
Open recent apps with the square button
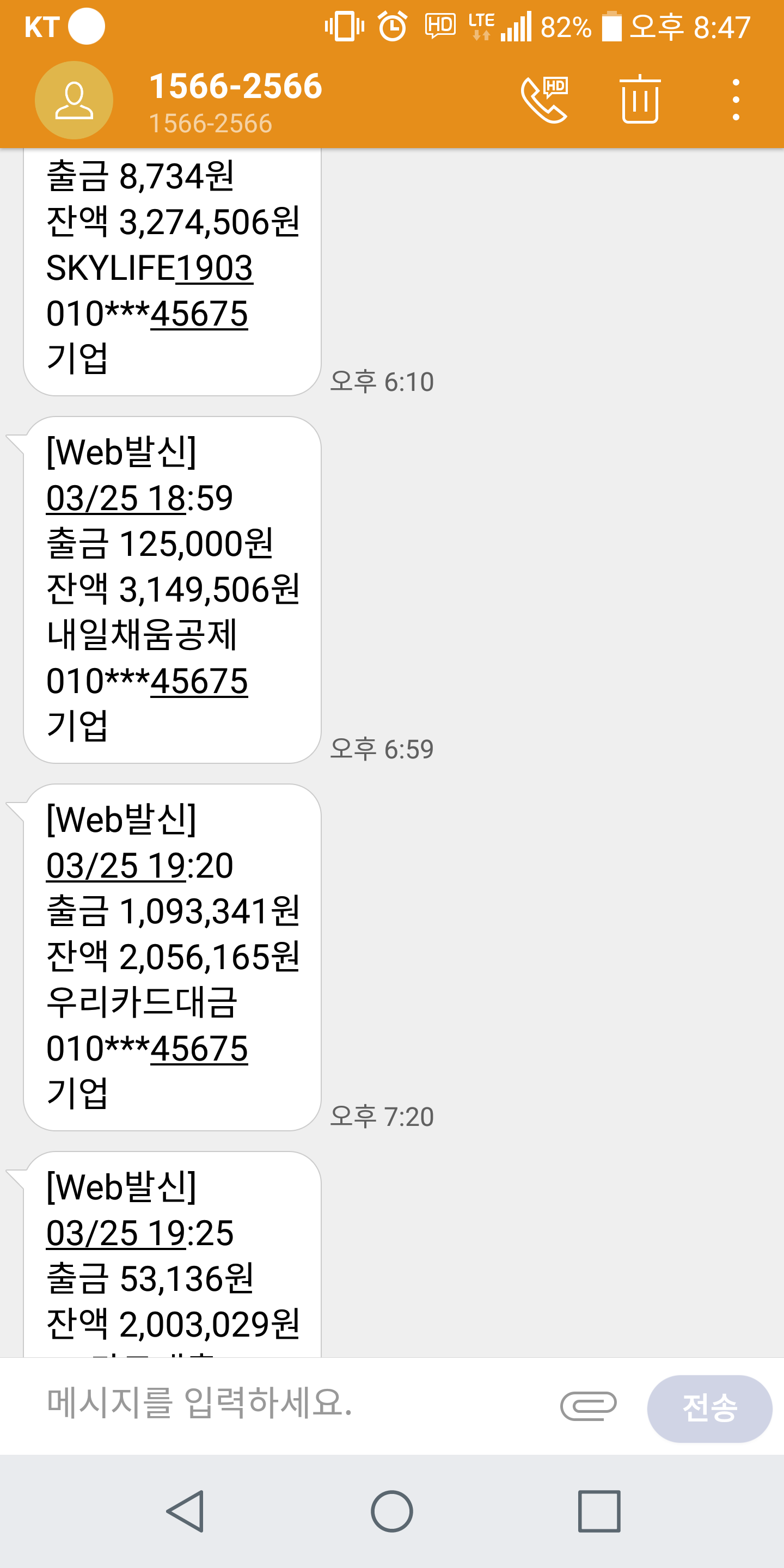point(599,1511)
